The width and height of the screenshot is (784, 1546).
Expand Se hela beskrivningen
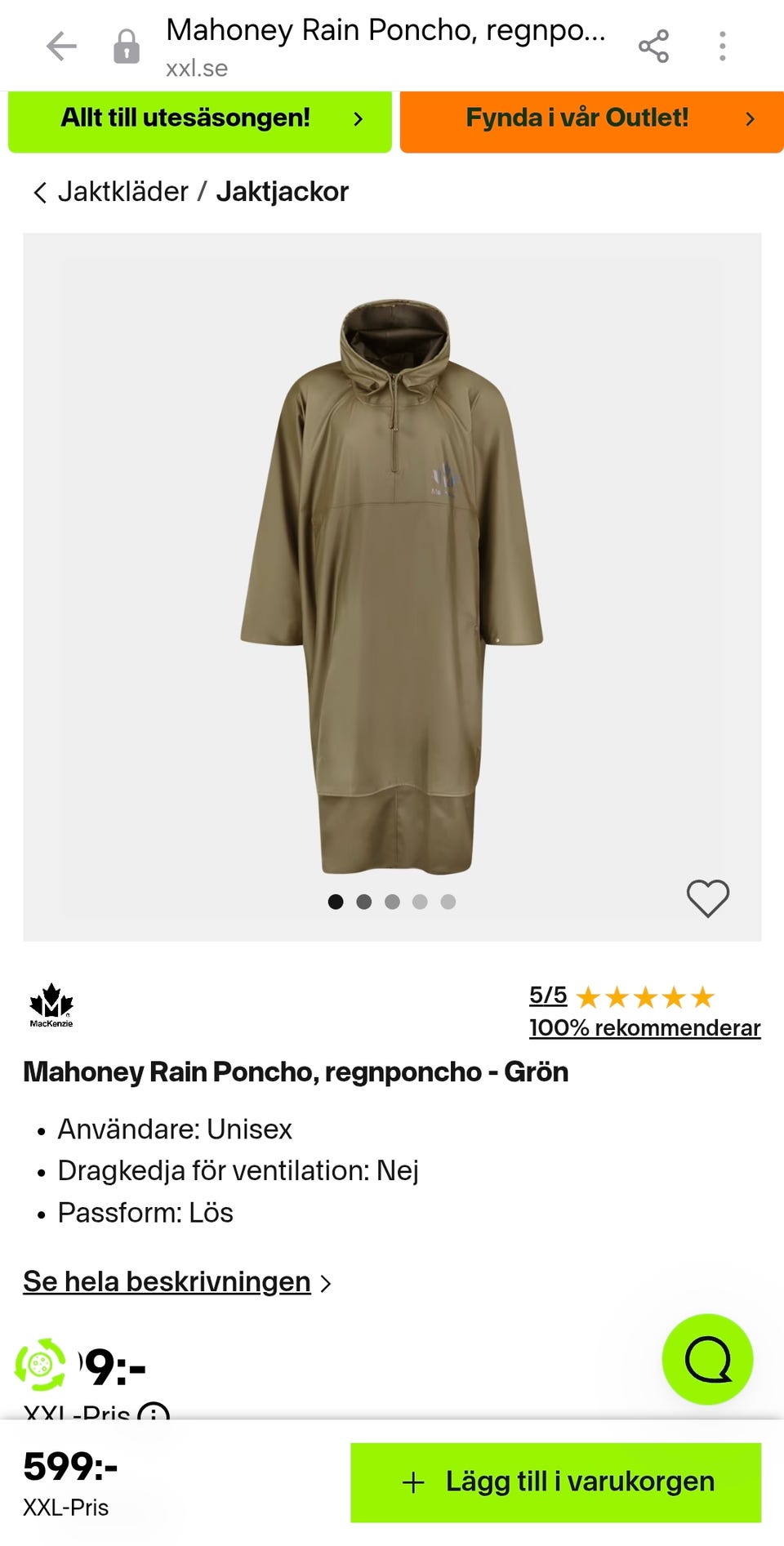pos(167,1281)
